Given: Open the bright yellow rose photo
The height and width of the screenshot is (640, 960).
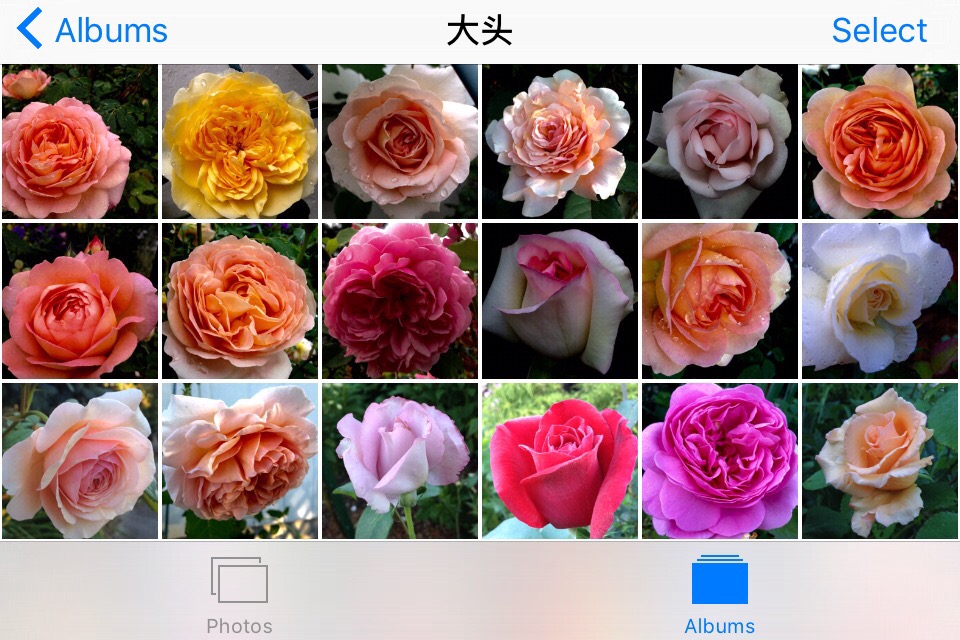Looking at the screenshot, I should 240,141.
